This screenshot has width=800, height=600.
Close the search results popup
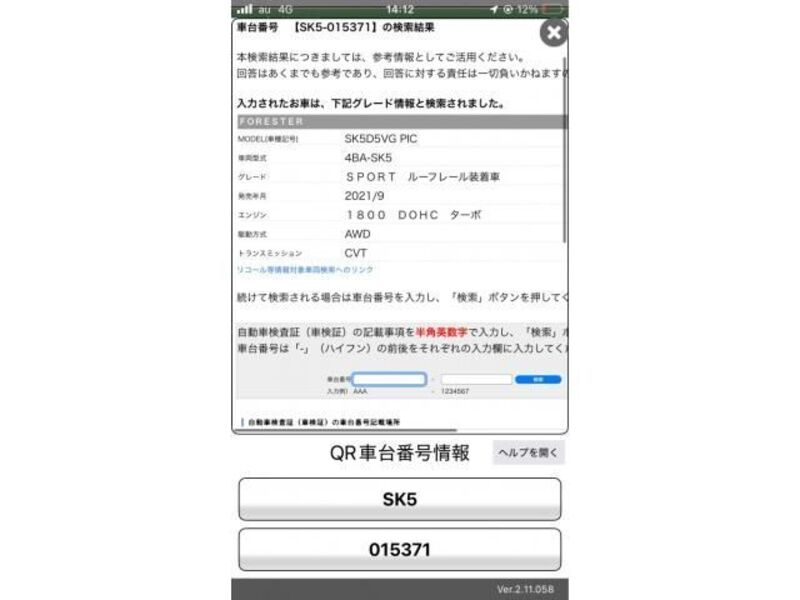(553, 33)
